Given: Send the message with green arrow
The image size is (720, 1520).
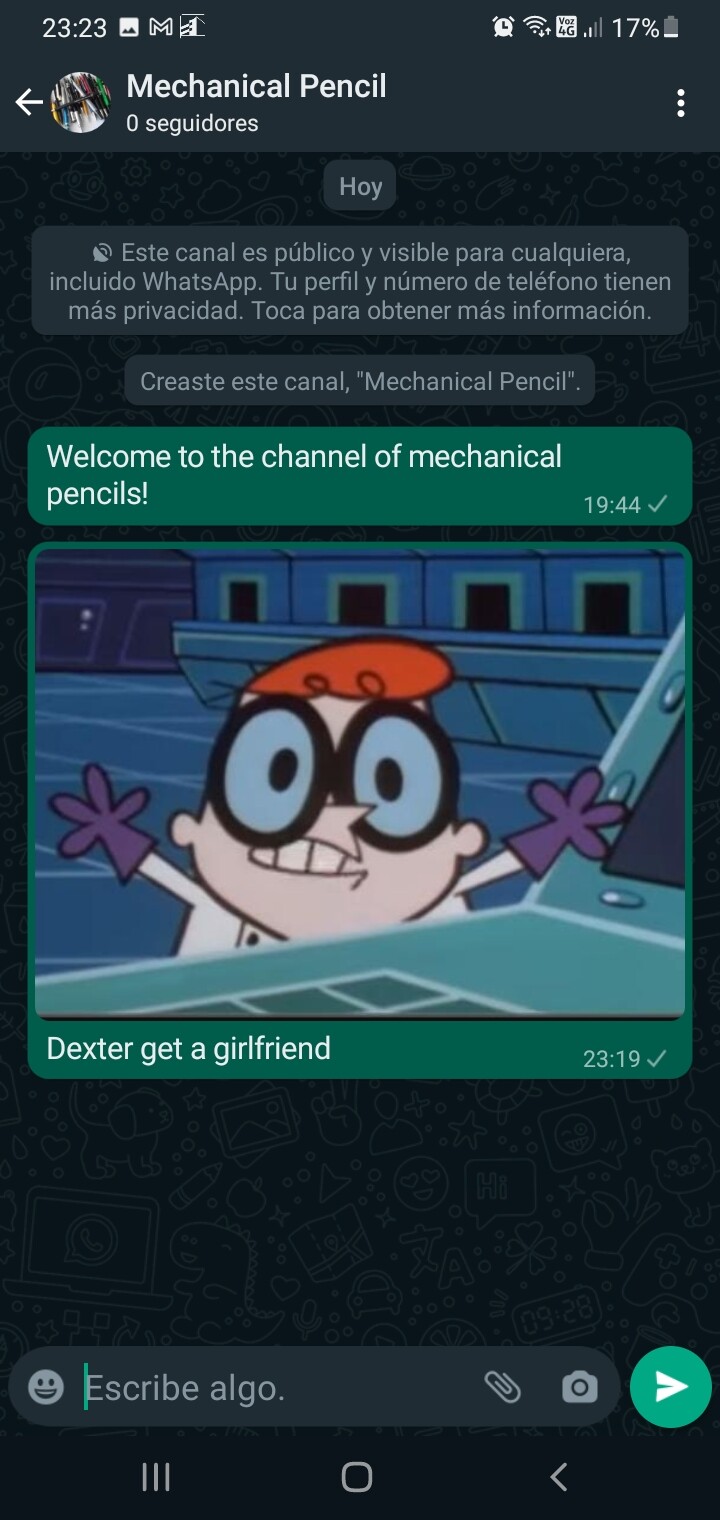Looking at the screenshot, I should coord(671,1387).
